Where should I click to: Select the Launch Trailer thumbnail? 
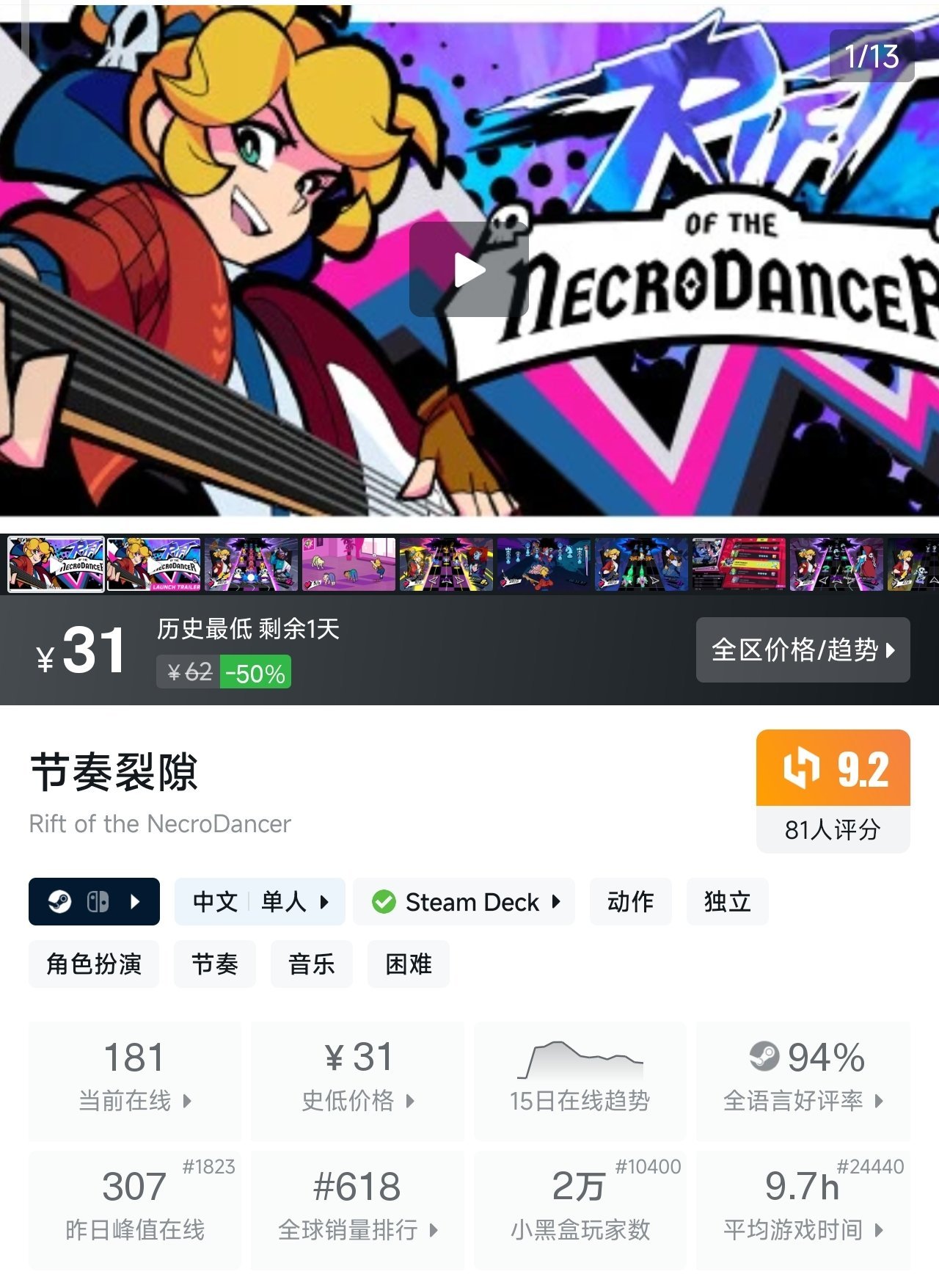tap(153, 564)
